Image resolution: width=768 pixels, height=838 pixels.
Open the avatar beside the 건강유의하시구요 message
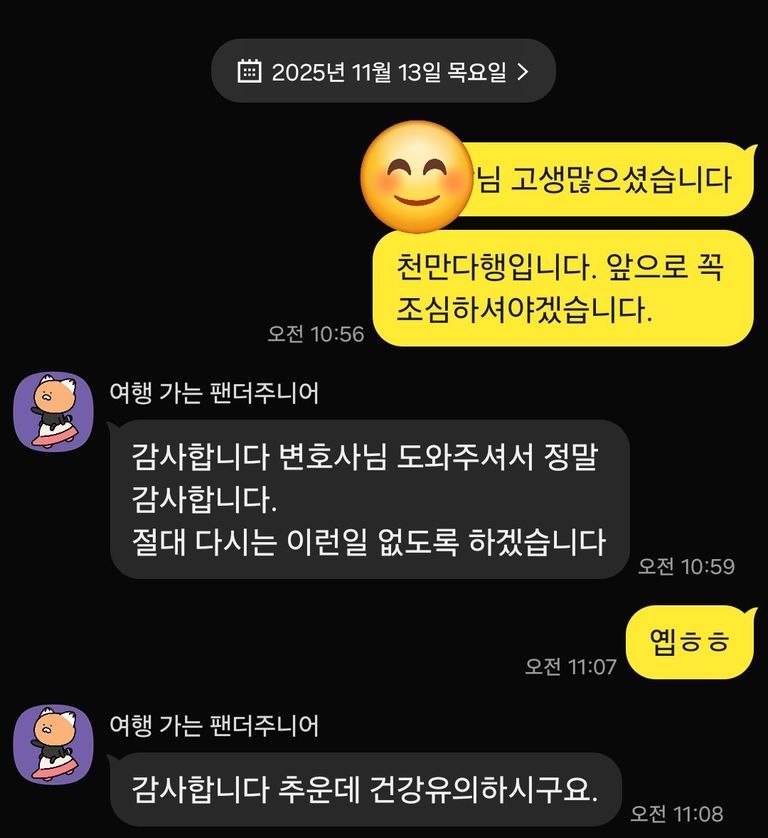[53, 743]
